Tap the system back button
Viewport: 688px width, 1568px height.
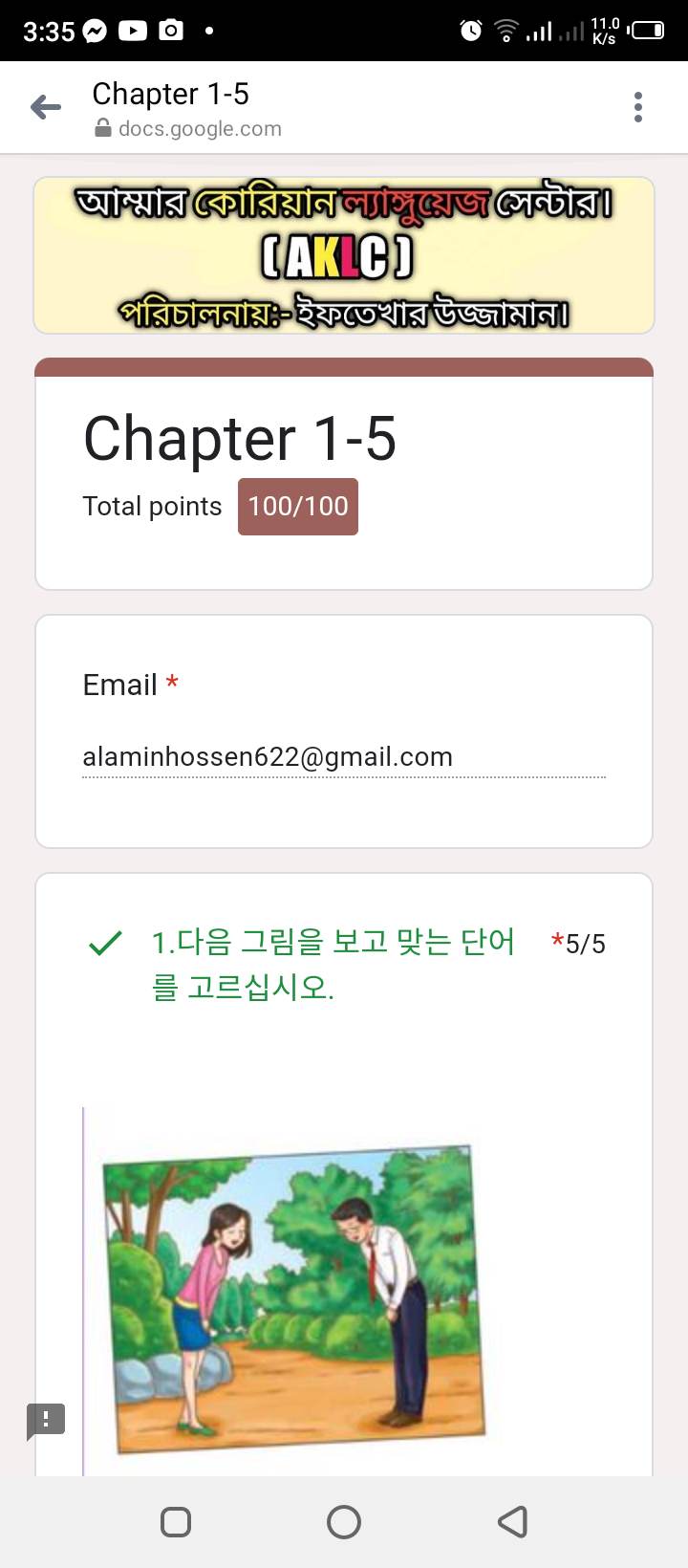(513, 1521)
